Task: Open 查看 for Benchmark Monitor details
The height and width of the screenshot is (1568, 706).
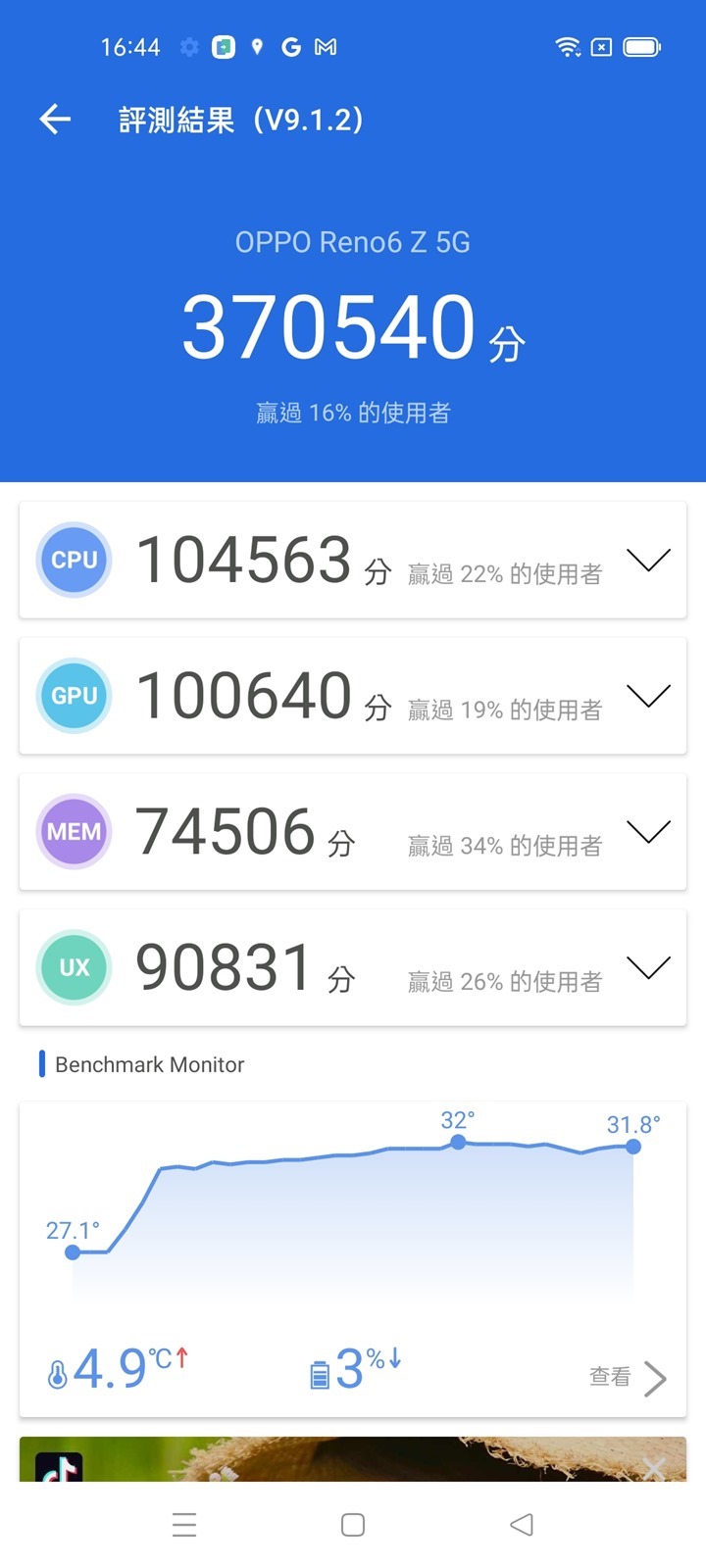Action: click(x=628, y=1377)
